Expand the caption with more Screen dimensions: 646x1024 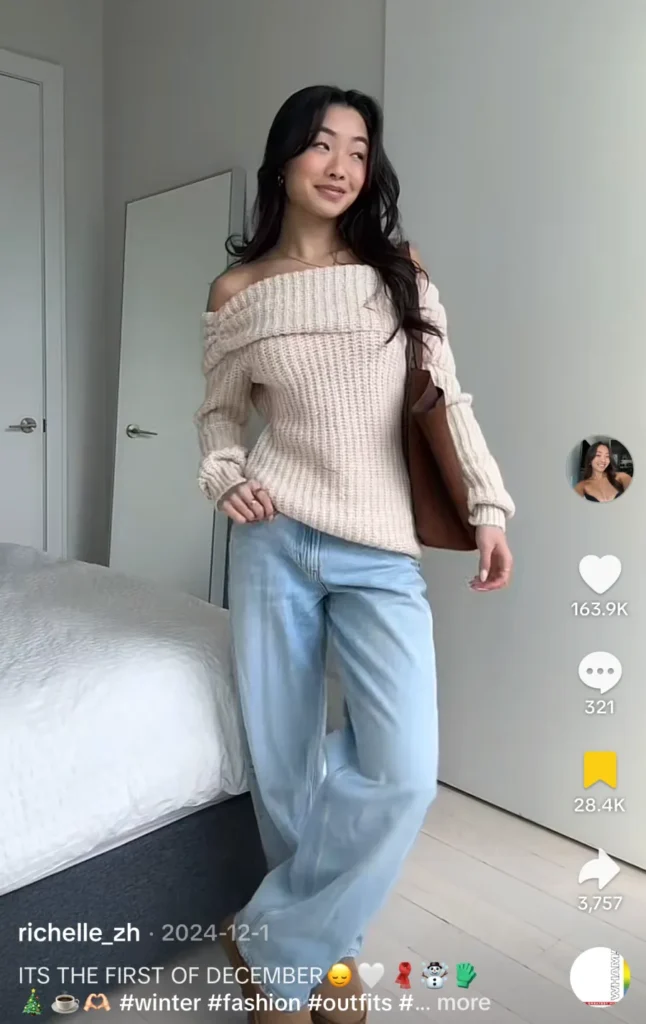click(463, 1002)
